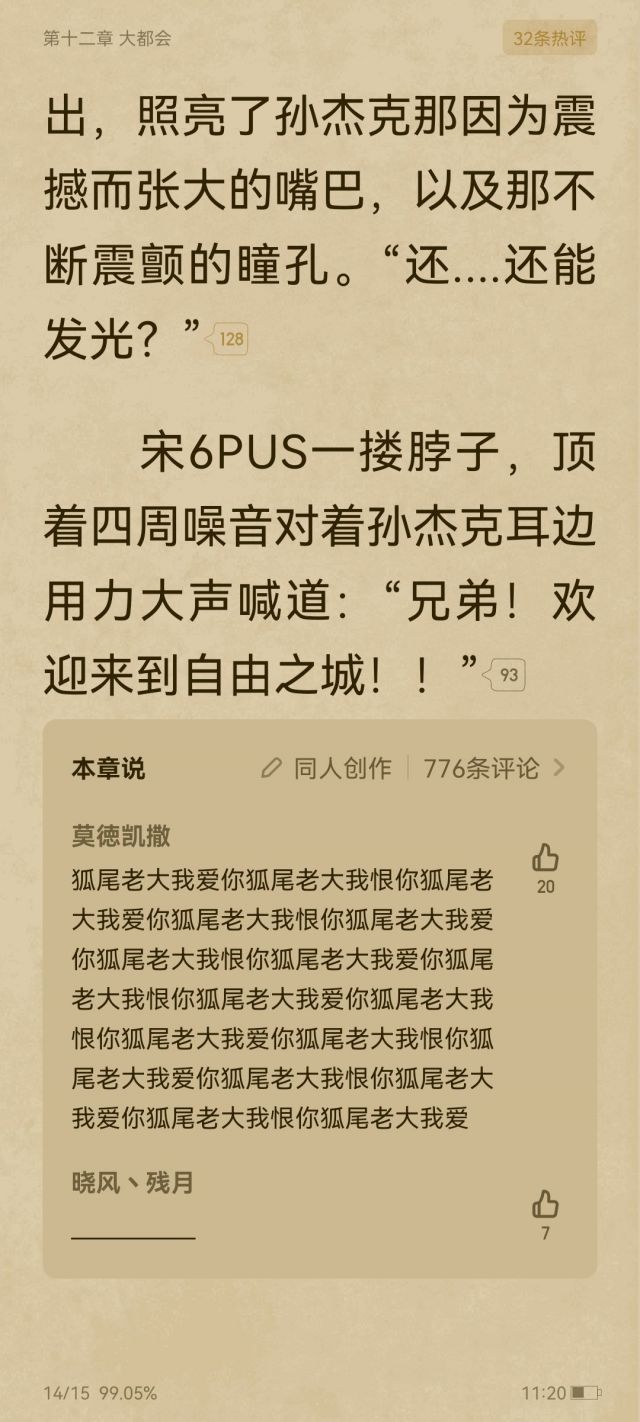This screenshot has width=640, height=1422.
Task: Like 晓风丶残月's comment
Action: [545, 1215]
